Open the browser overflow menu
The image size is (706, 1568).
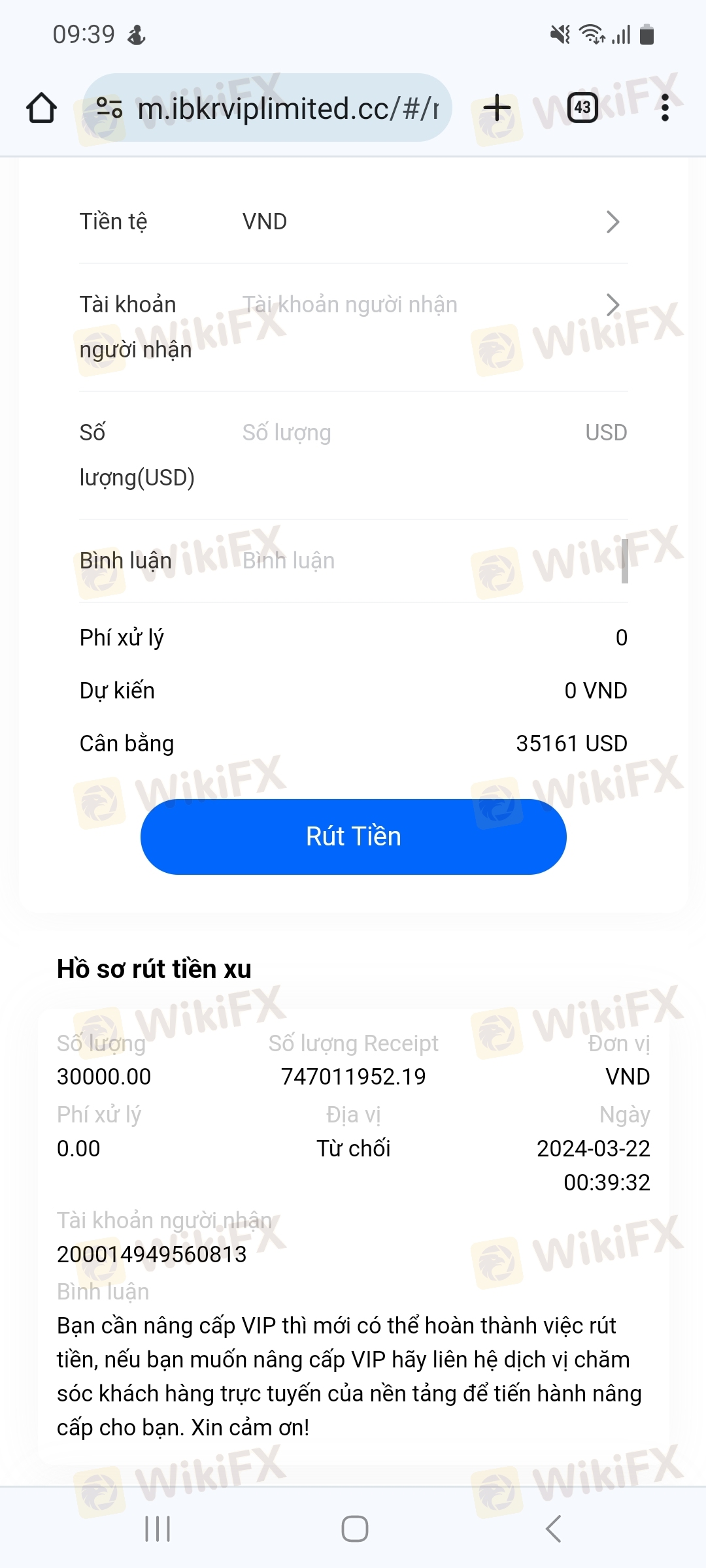(665, 108)
